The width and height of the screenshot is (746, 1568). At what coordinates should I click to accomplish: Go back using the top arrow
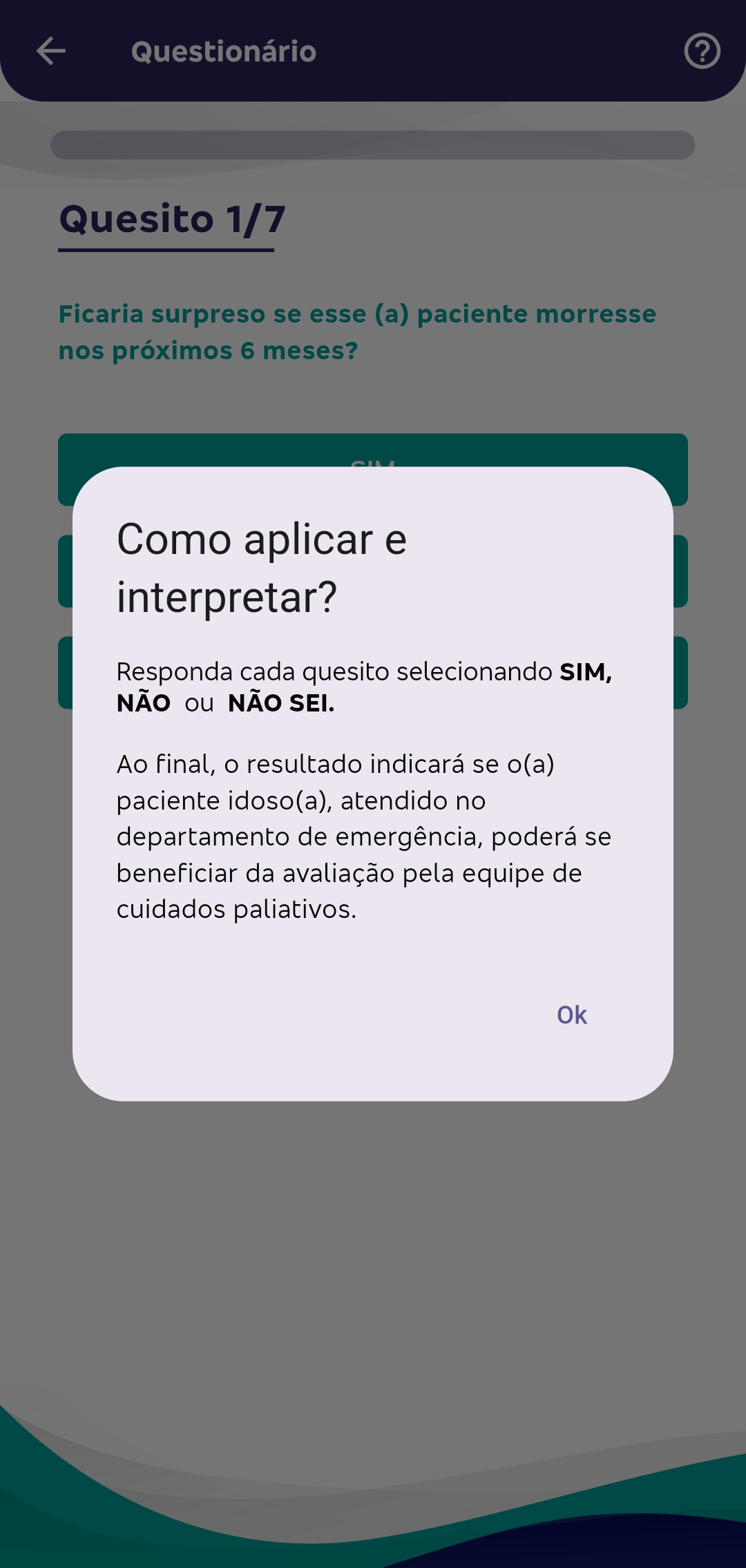coord(51,51)
